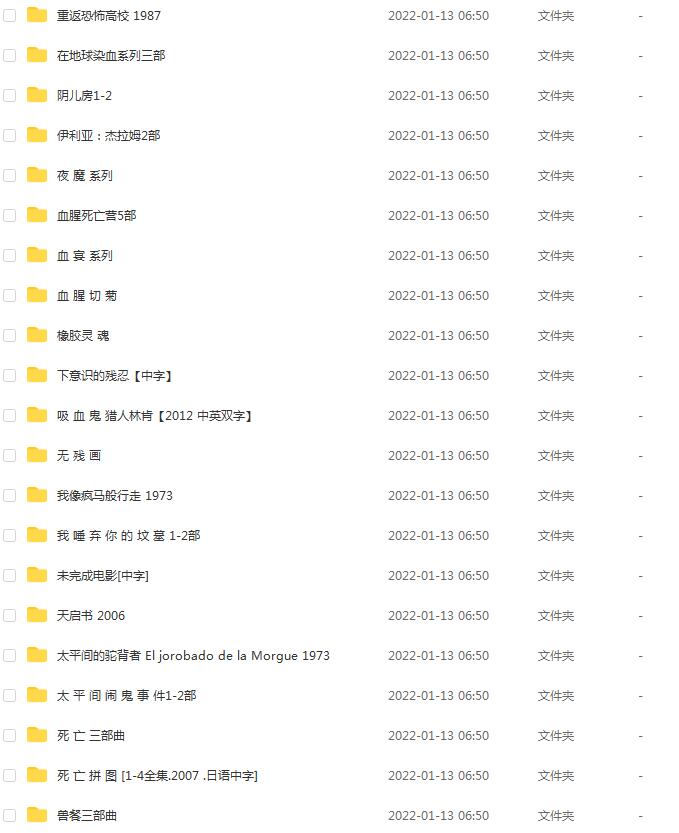Open the 重返恐怖高校 1987 folder
This screenshot has height=833, width=679.
[108, 16]
